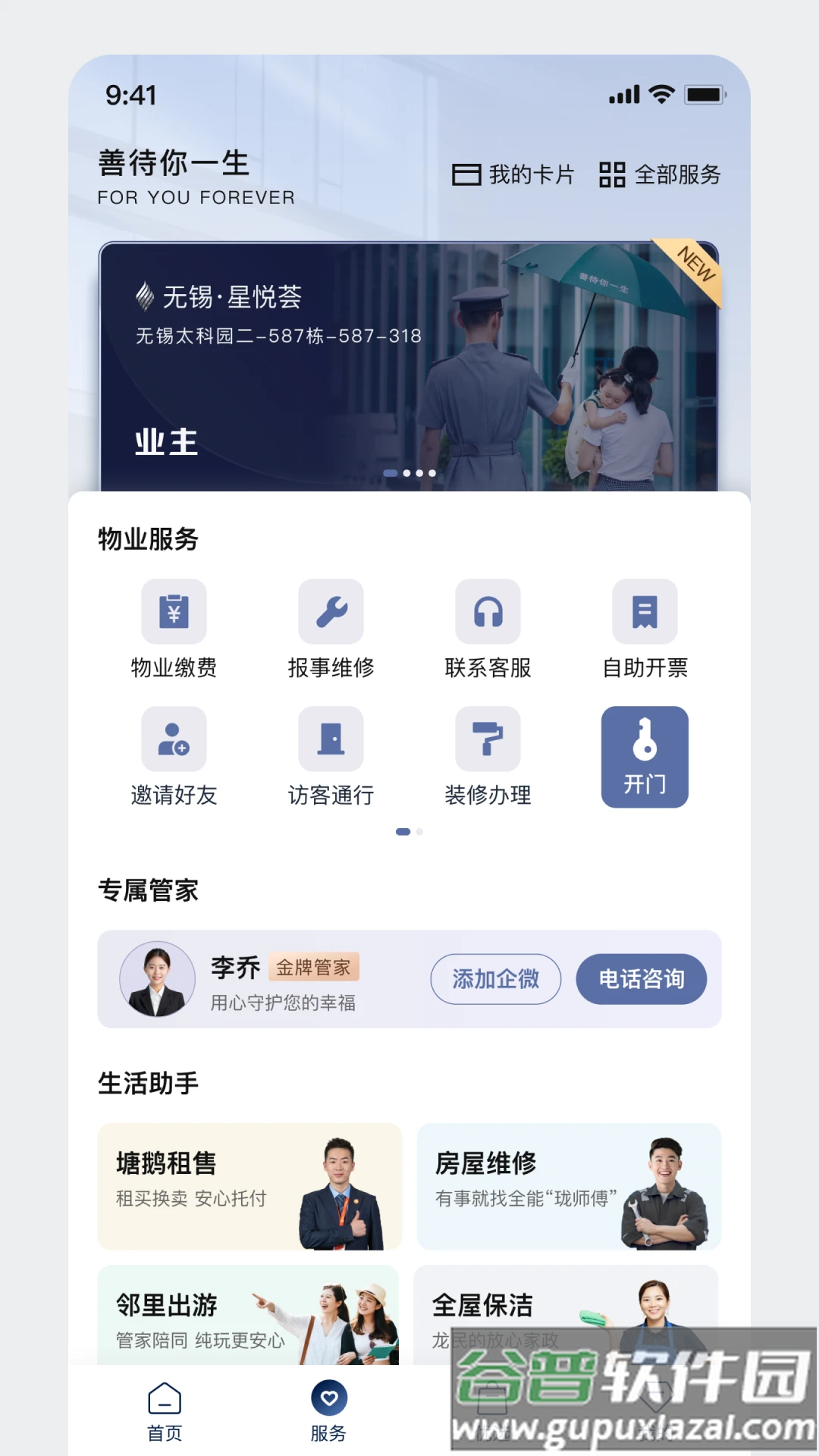Go to the 首页 home tab
The width and height of the screenshot is (819, 1456).
[x=164, y=1410]
